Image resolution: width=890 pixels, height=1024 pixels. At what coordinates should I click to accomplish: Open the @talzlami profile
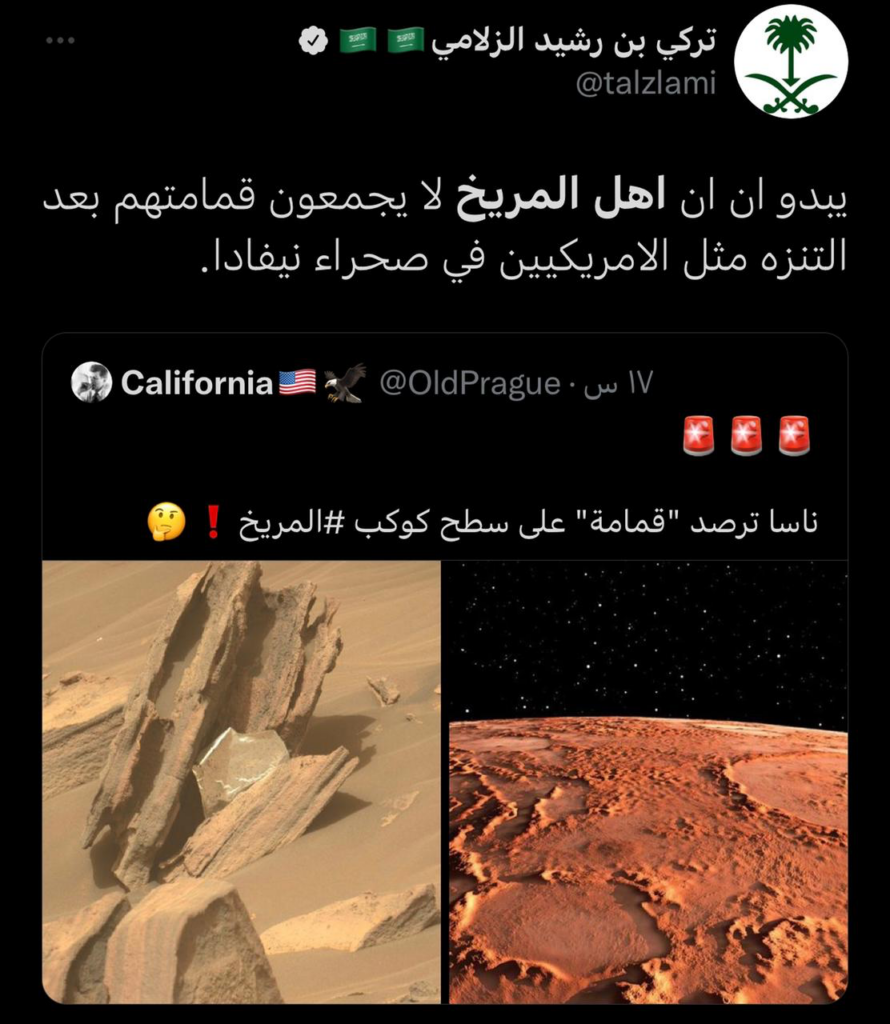(646, 84)
